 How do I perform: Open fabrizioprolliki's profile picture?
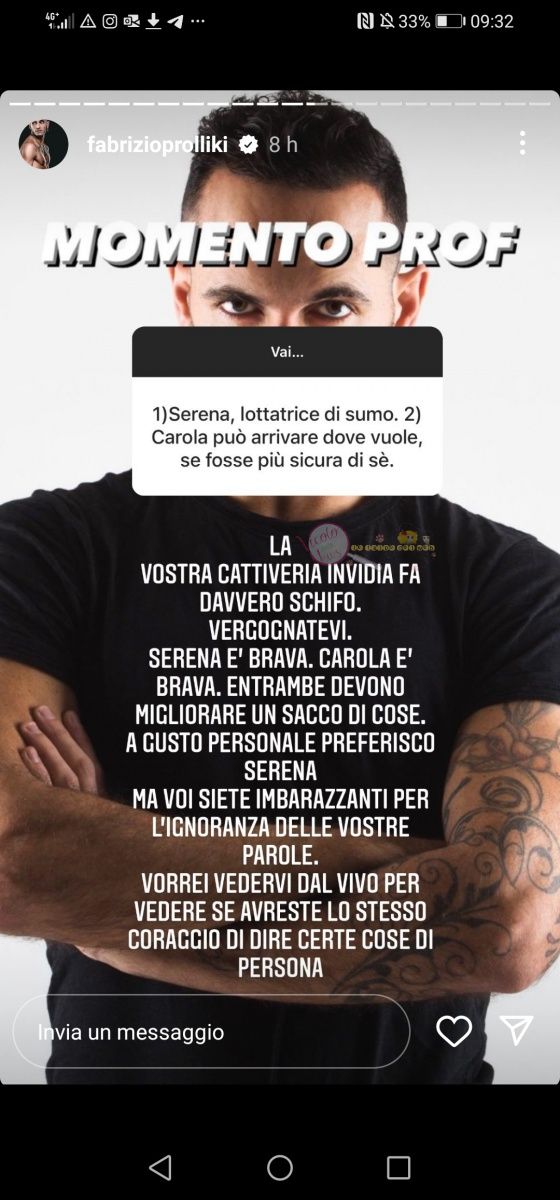(x=43, y=144)
